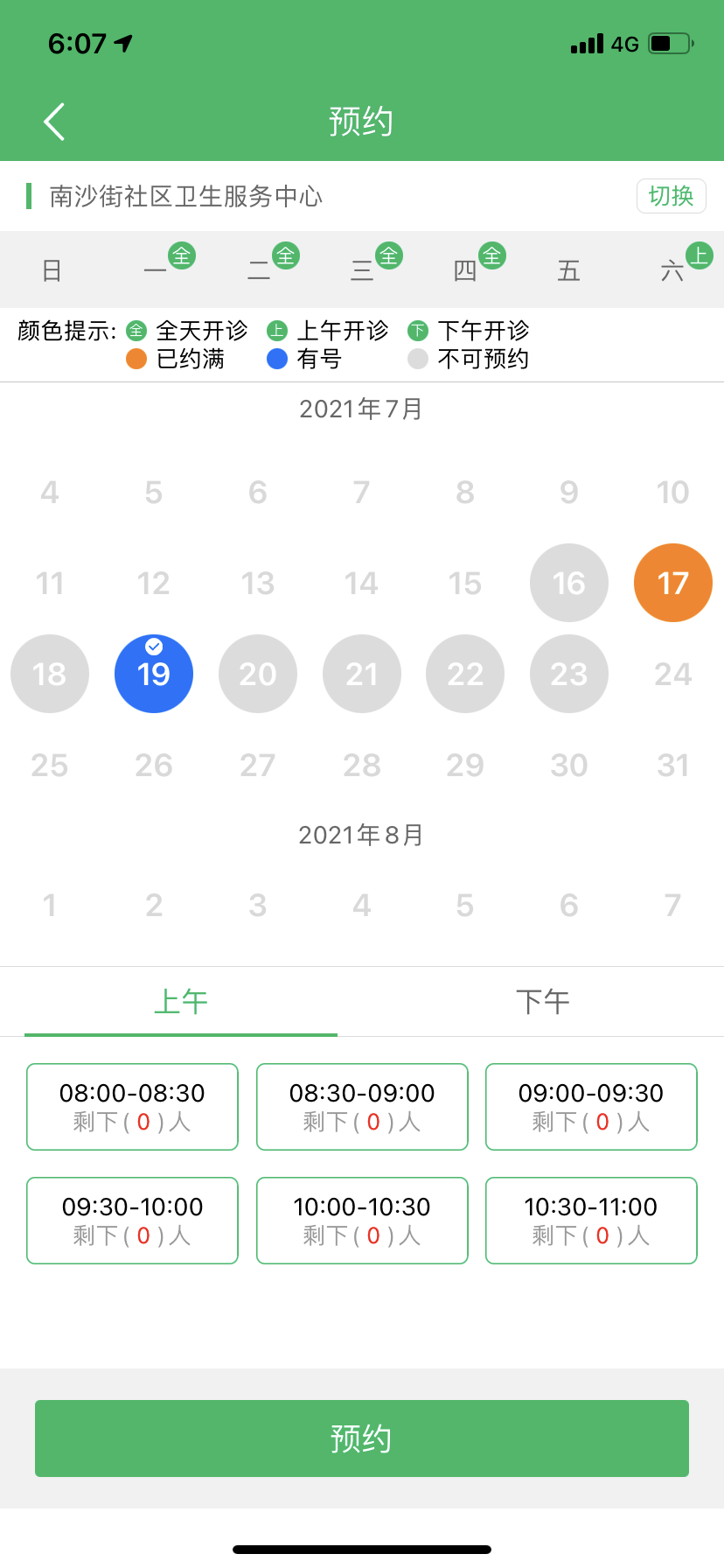Choose the 10:00-10:30 time slot

pyautogui.click(x=362, y=1221)
